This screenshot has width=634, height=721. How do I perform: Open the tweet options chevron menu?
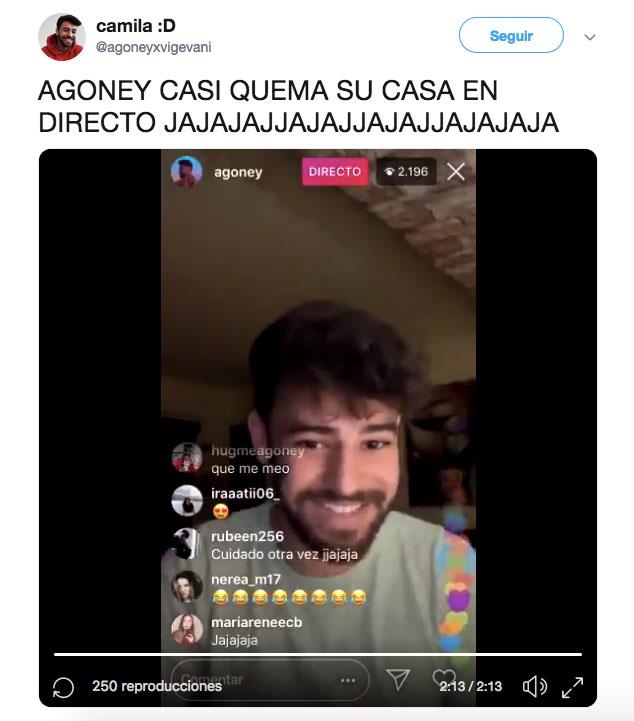589,37
